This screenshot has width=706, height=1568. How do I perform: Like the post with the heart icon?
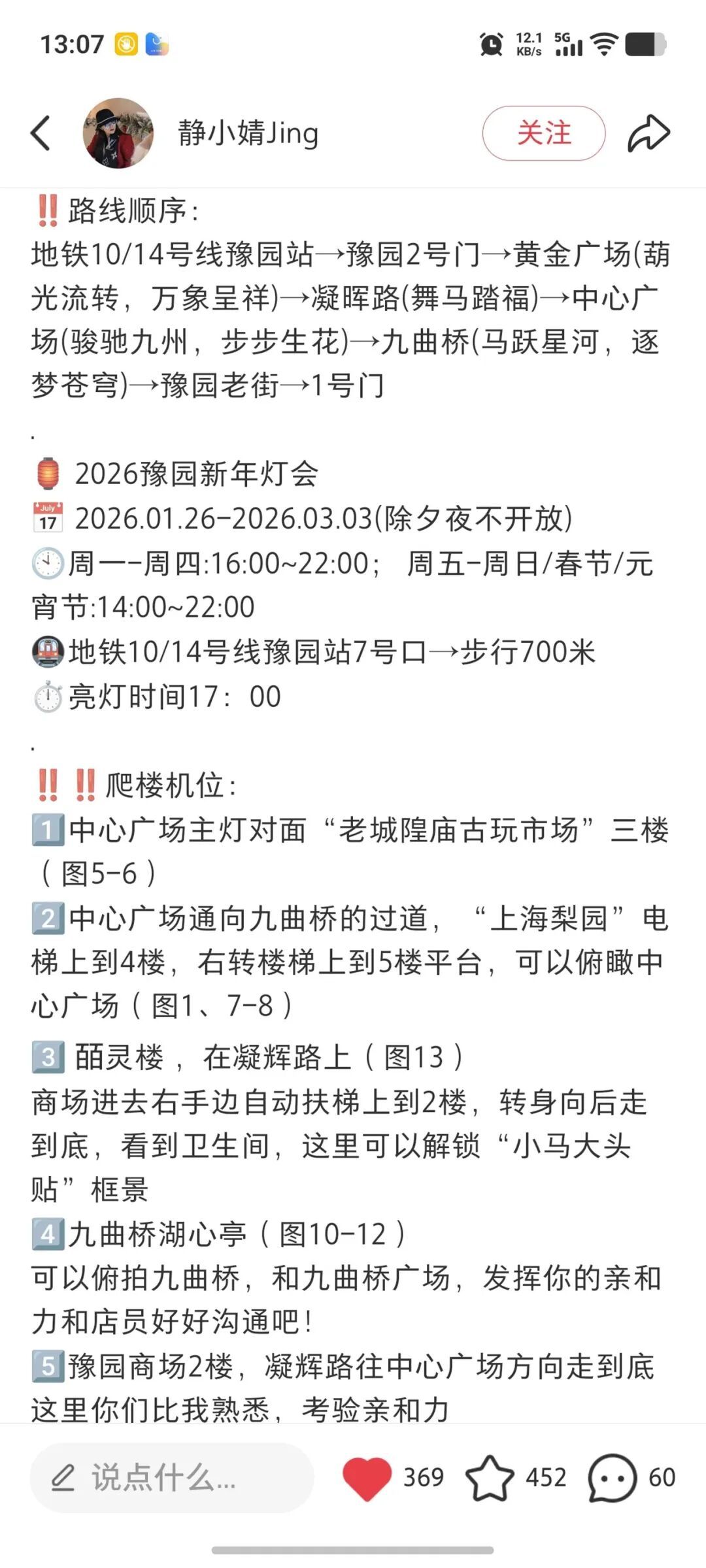[x=367, y=1478]
